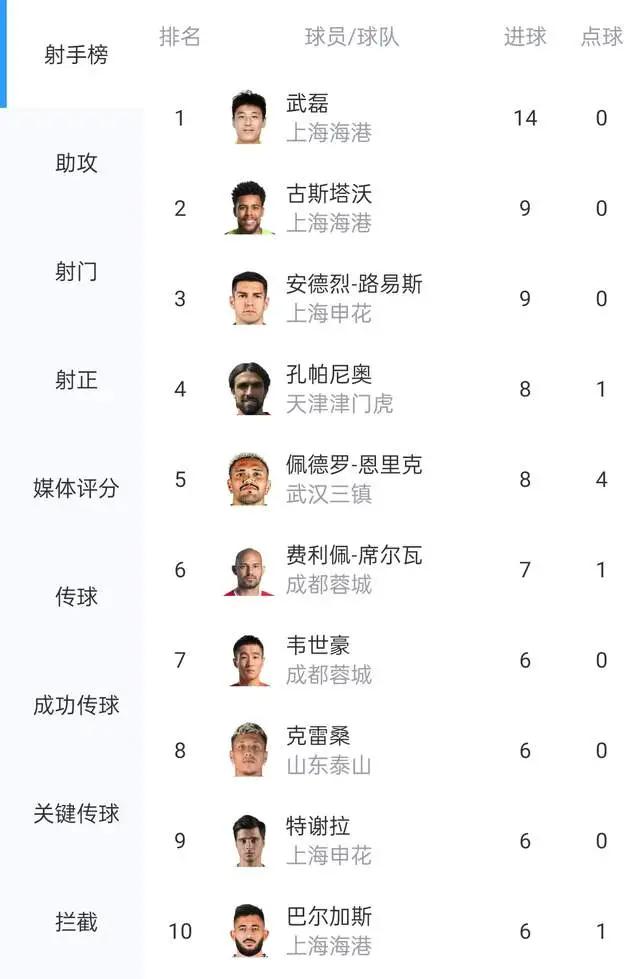Viewport: 640px width, 979px height.
Task: Select the 射门 stats tab
Action: [76, 271]
